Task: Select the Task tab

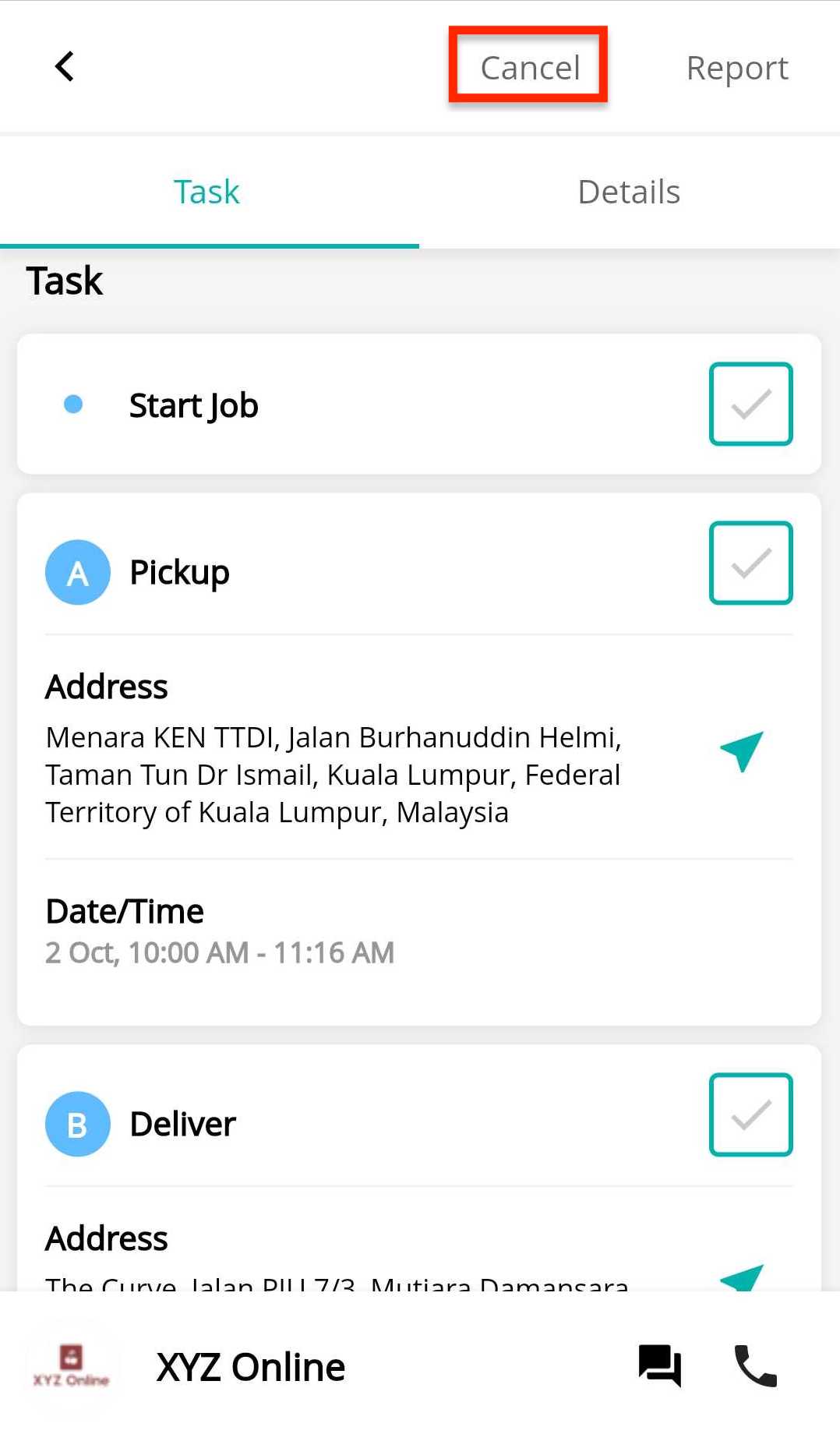Action: click(206, 192)
